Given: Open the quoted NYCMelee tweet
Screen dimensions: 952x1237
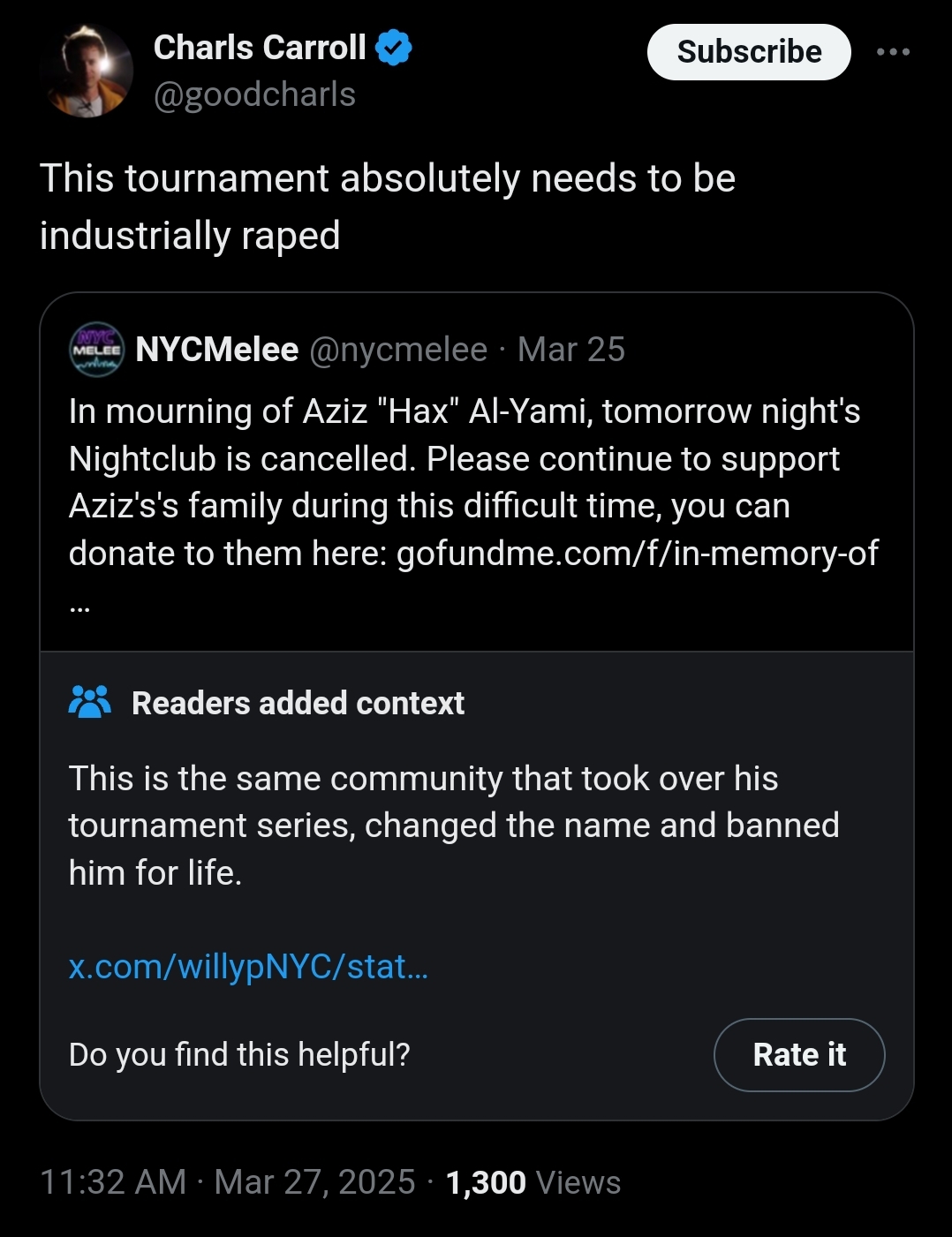Looking at the screenshot, I should point(477,459).
